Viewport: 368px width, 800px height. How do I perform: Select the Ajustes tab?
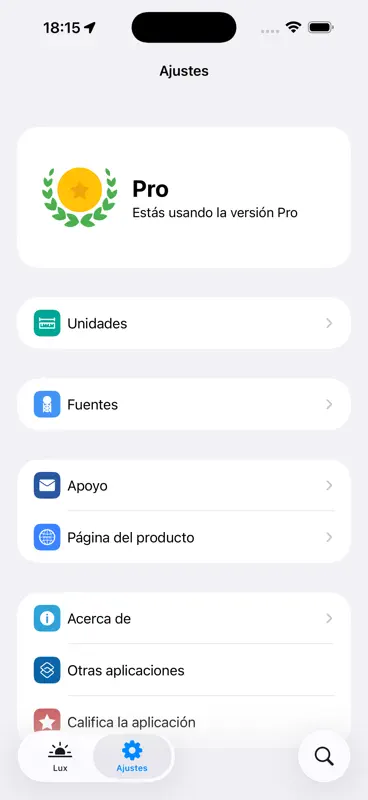(132, 756)
